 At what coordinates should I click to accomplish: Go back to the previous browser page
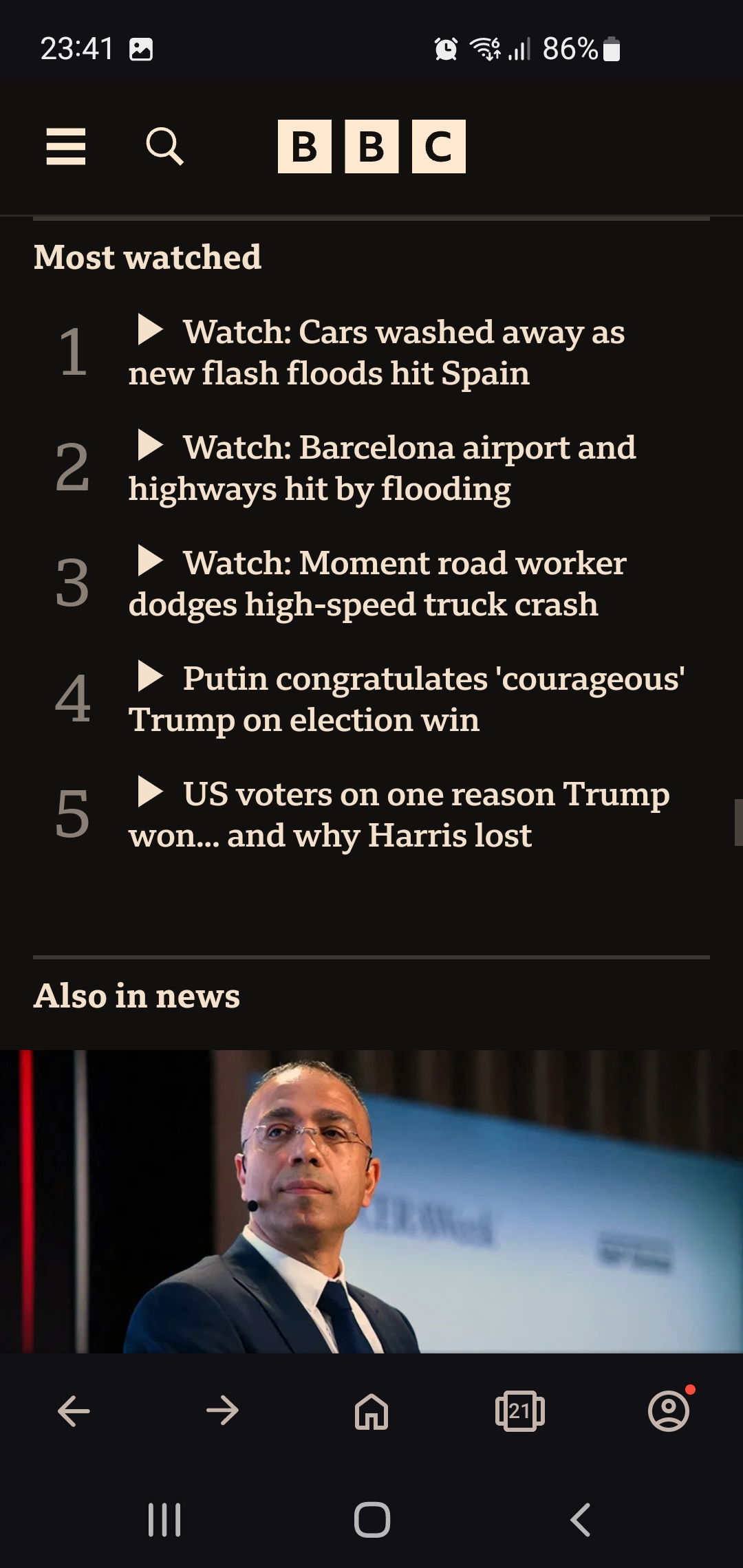pyautogui.click(x=74, y=1411)
